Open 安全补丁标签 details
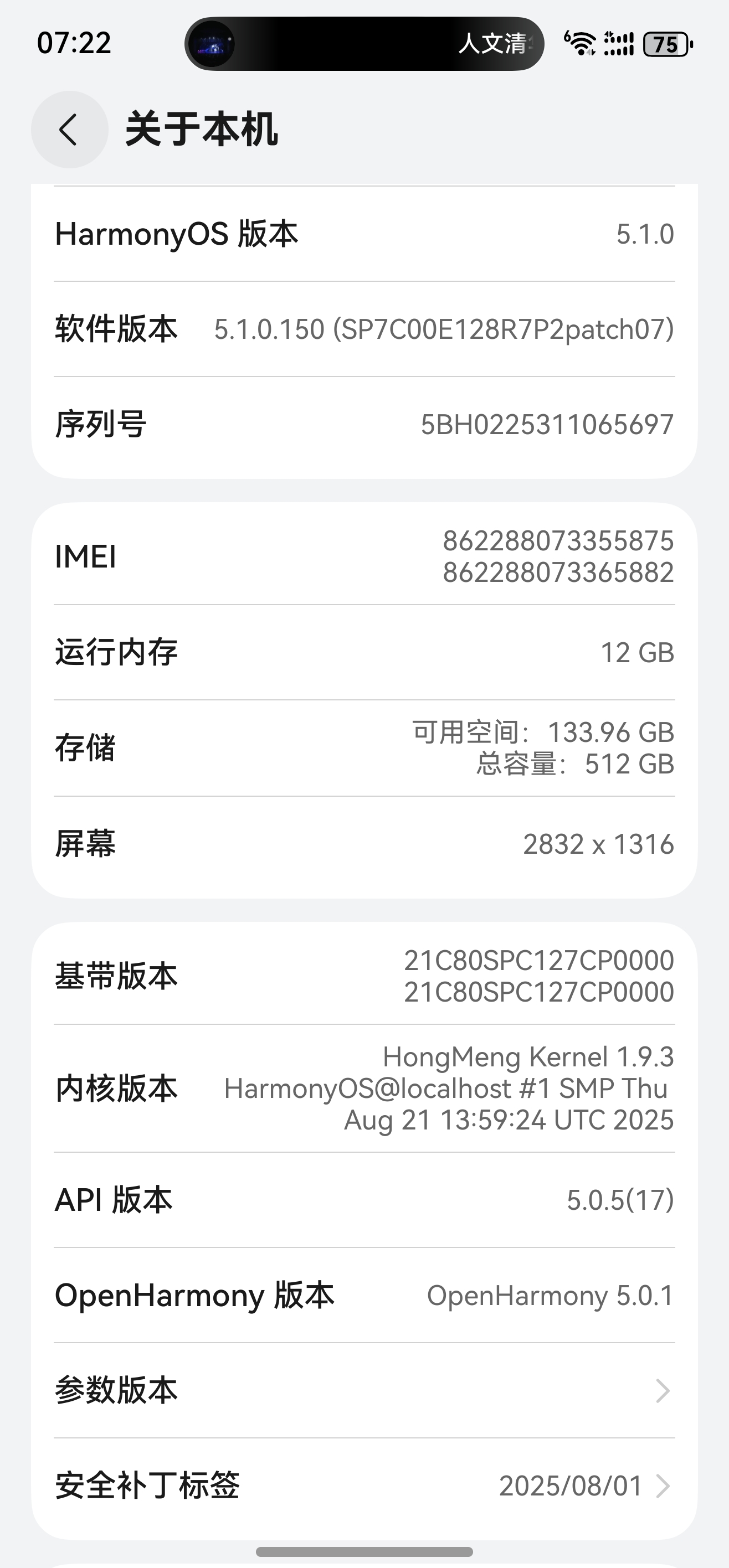 tap(364, 1486)
